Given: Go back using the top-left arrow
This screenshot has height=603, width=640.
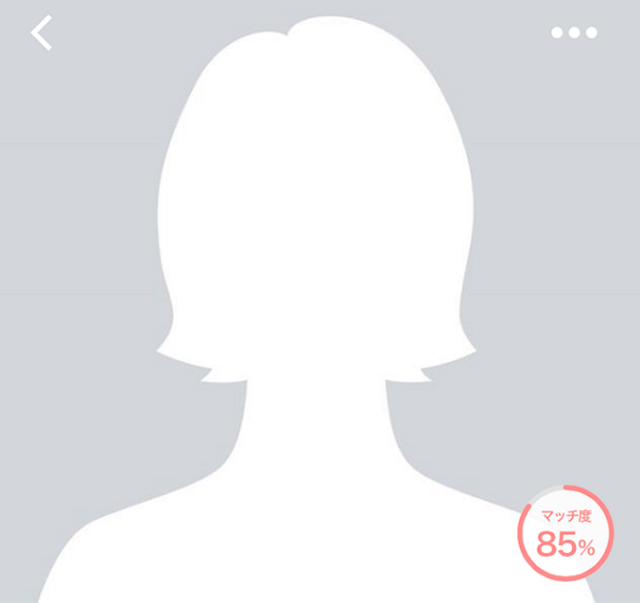Looking at the screenshot, I should [41, 32].
